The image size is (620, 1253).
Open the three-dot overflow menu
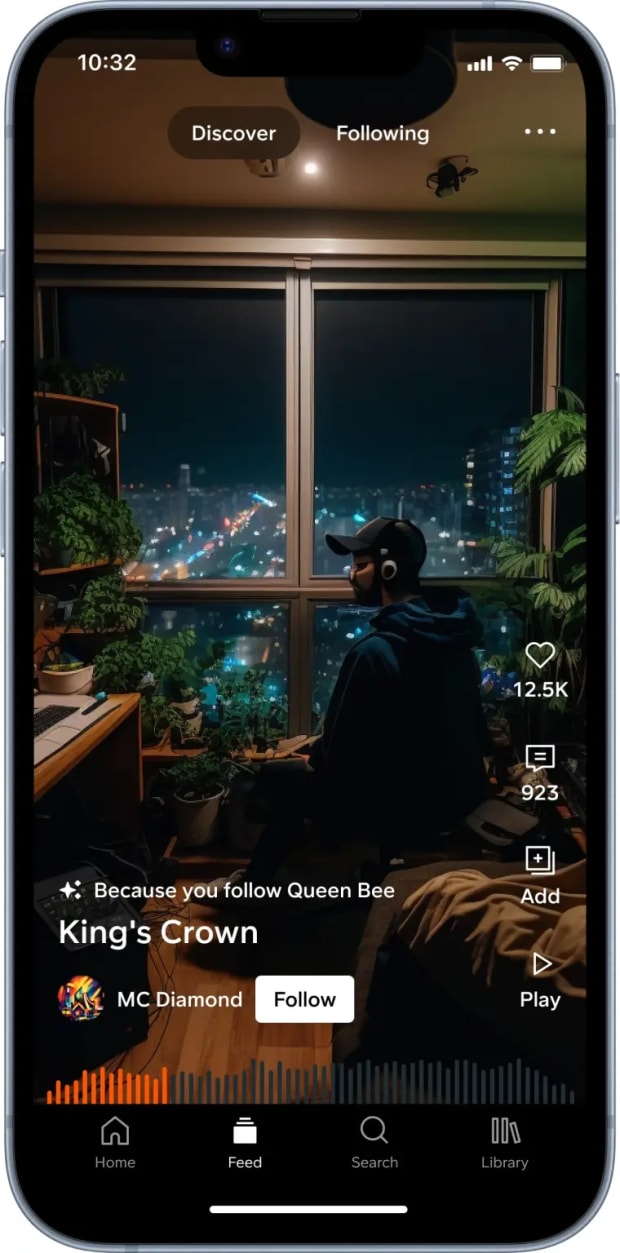coord(540,132)
